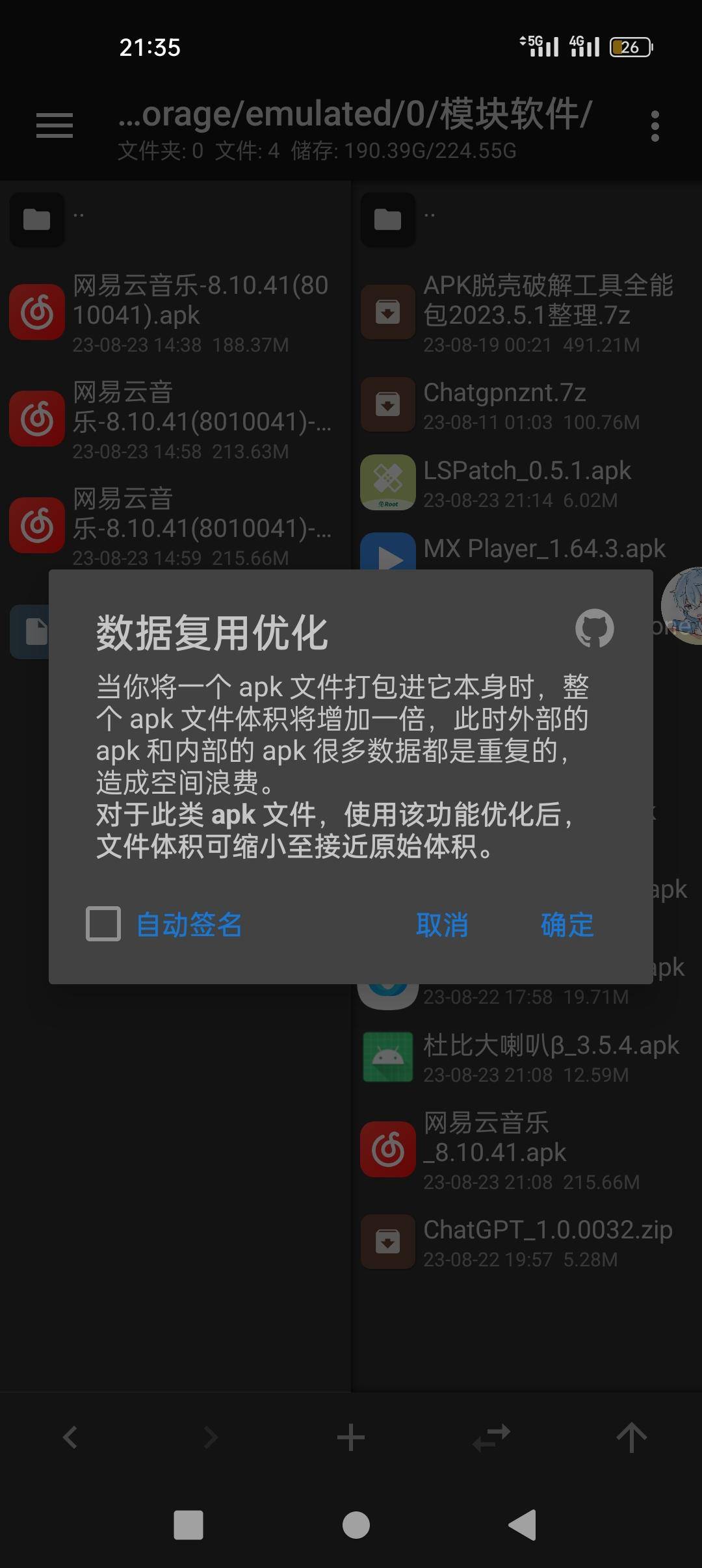Screen dimensions: 702x1568
Task: Navigate forward with the right chevron icon
Action: pos(211,1437)
